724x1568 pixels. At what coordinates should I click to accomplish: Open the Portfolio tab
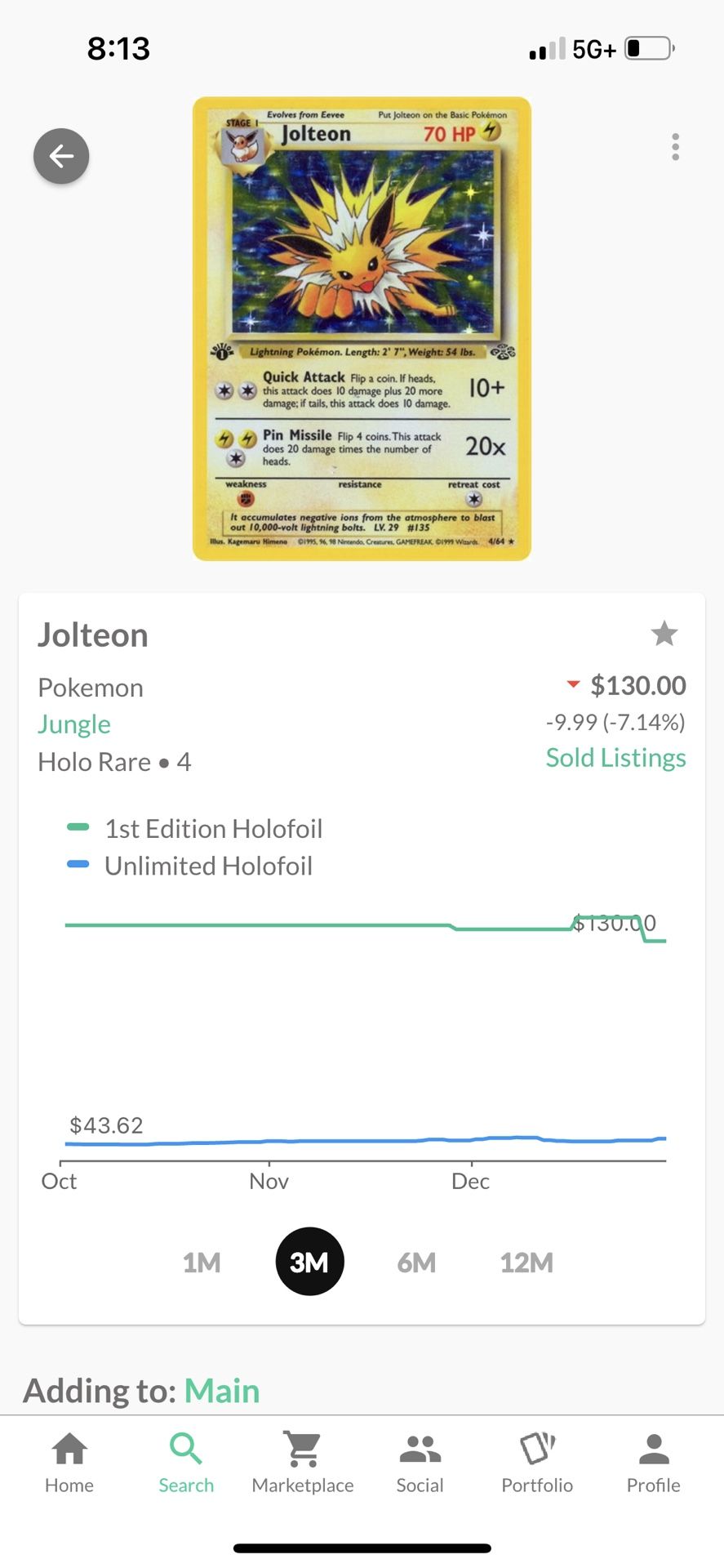click(x=537, y=1463)
